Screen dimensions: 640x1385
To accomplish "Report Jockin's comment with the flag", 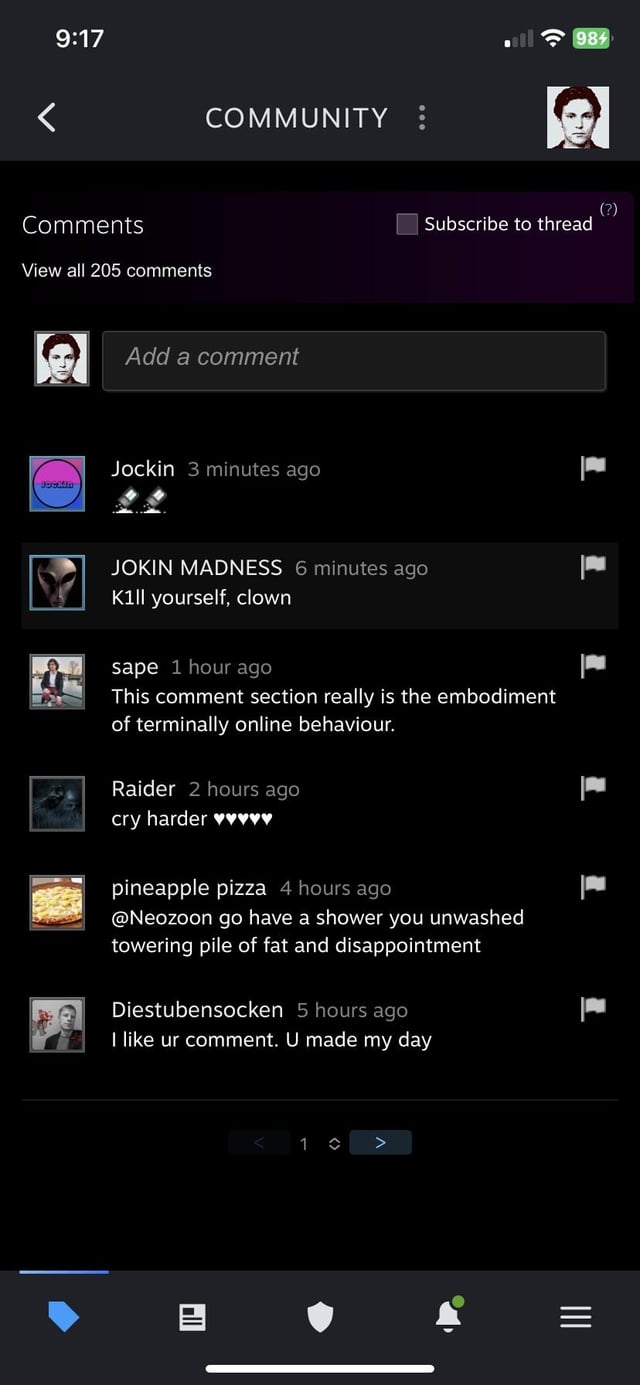I will (x=593, y=468).
